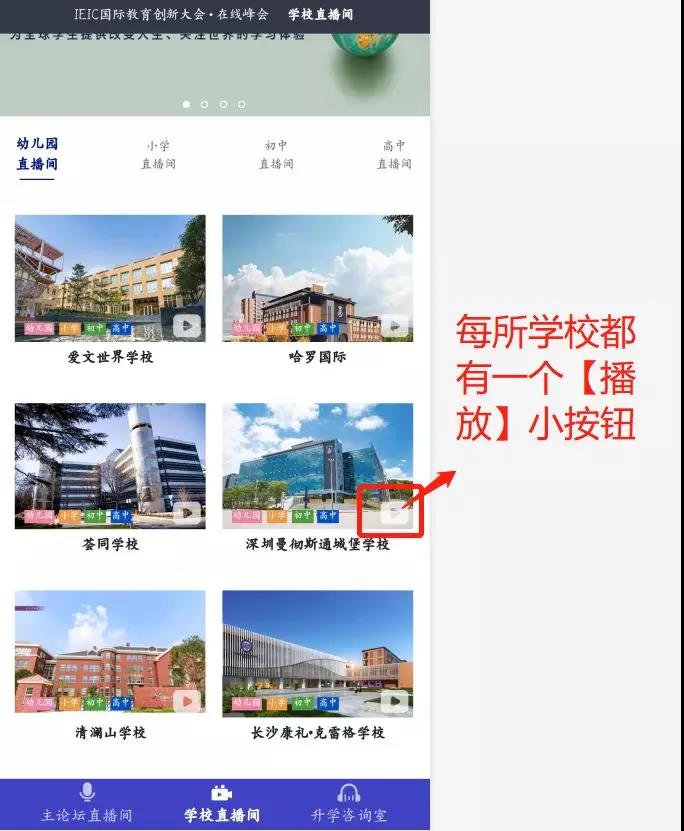Select the 幼儿园直播间 tab
This screenshot has height=831, width=684.
(37, 154)
